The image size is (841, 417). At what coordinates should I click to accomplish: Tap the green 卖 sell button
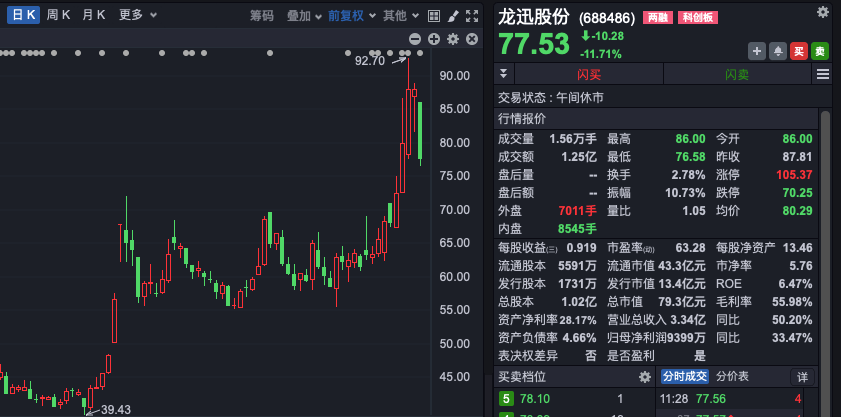pos(820,50)
